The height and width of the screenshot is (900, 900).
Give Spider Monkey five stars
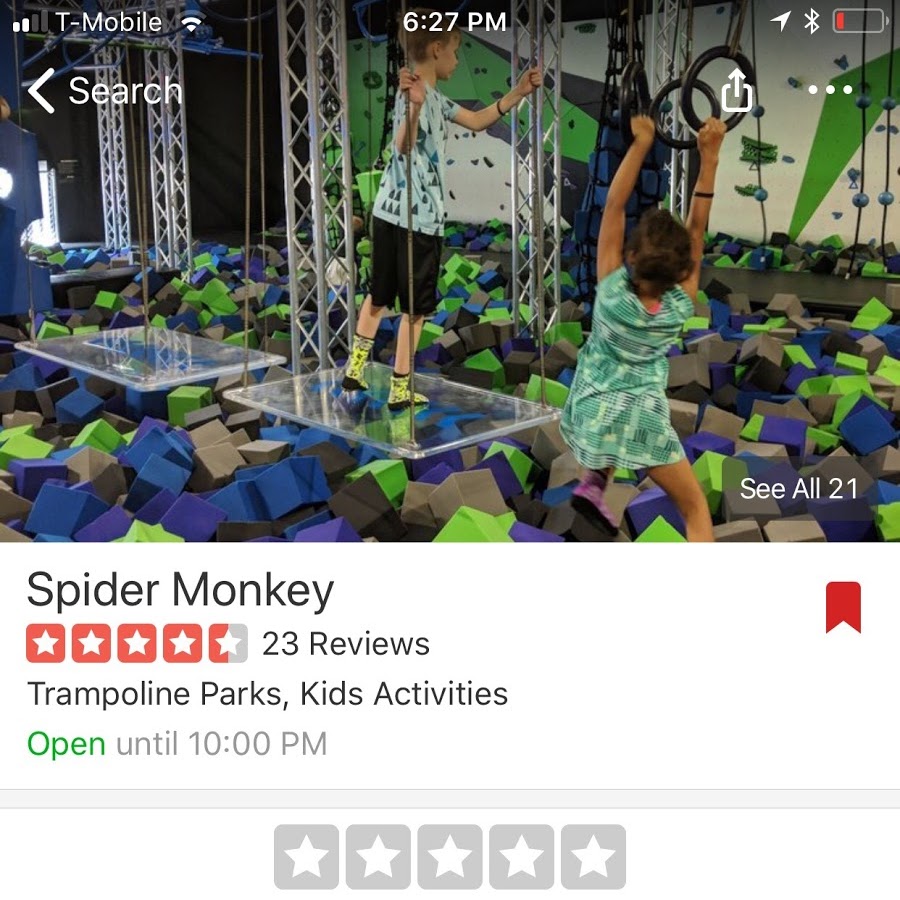click(x=594, y=857)
